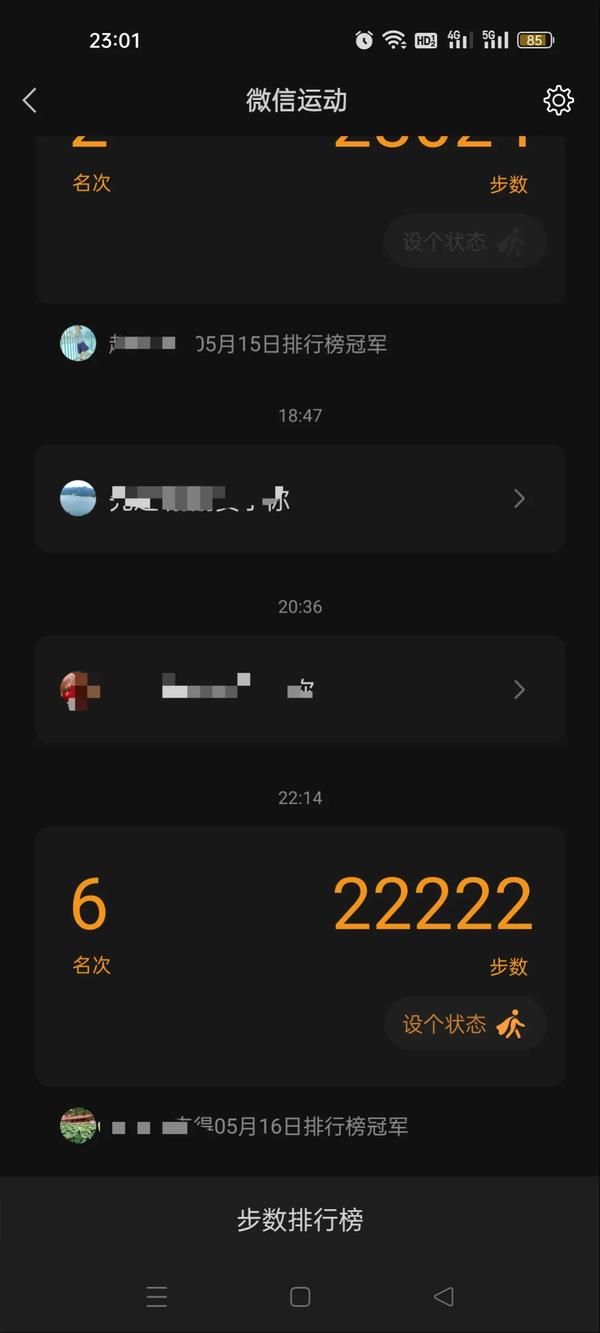
Task: Open 步数排行榜 at the bottom
Action: [300, 1220]
